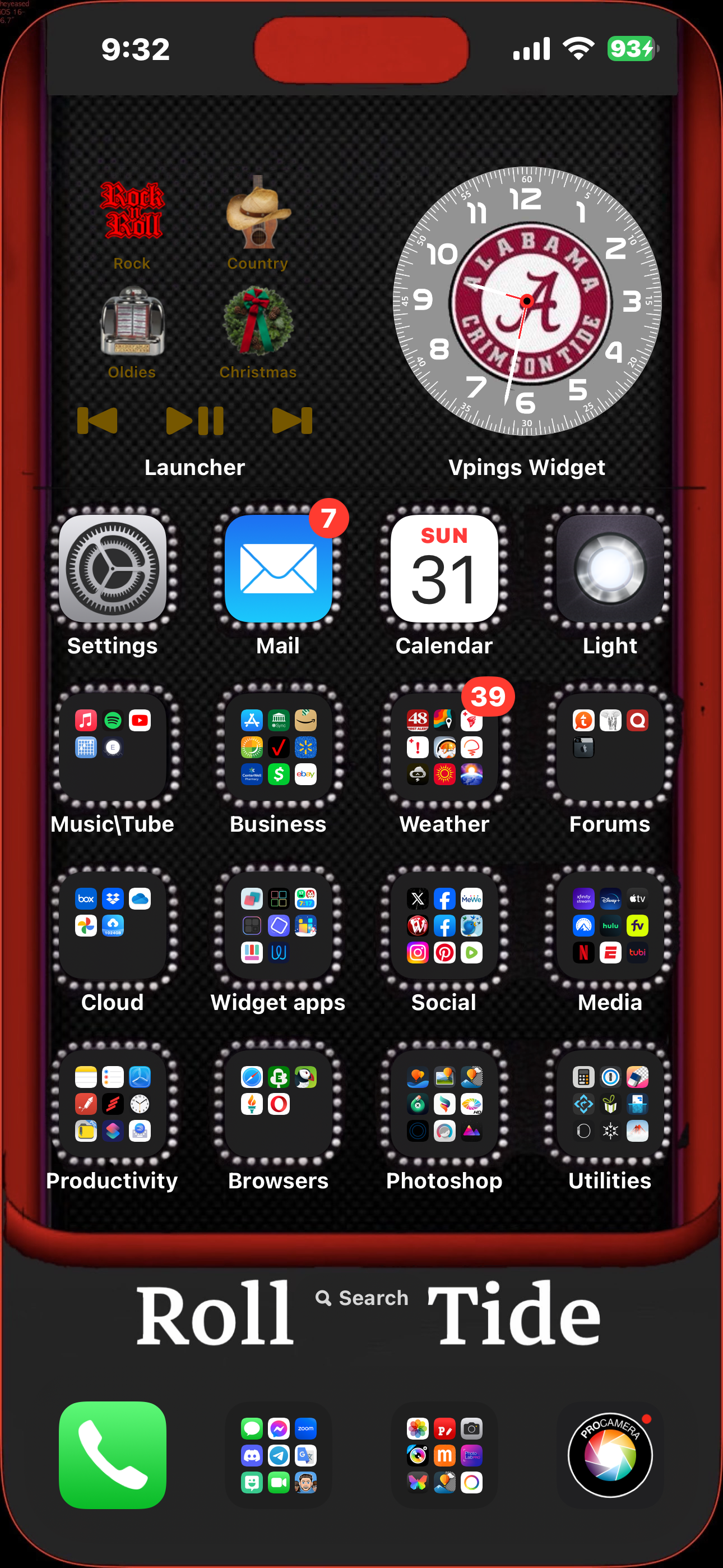The width and height of the screenshot is (723, 1568).
Task: Open the Productivity folder
Action: point(113,1103)
